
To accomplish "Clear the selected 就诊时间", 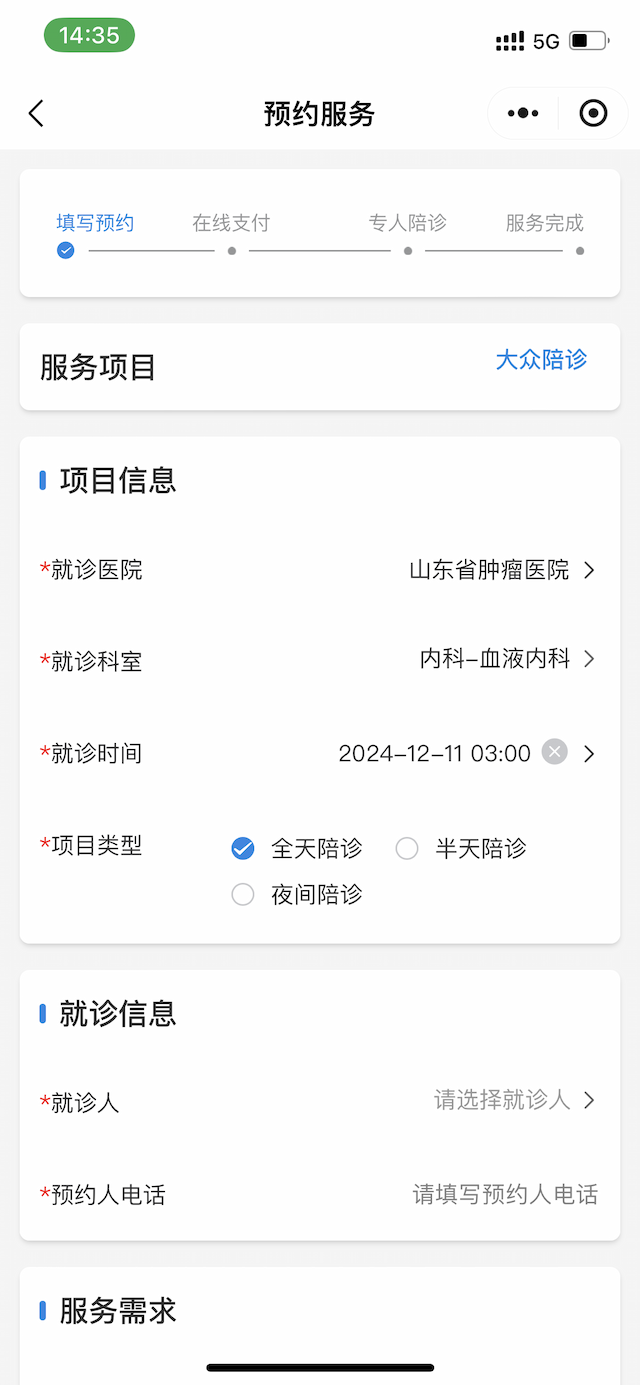I will click(555, 752).
